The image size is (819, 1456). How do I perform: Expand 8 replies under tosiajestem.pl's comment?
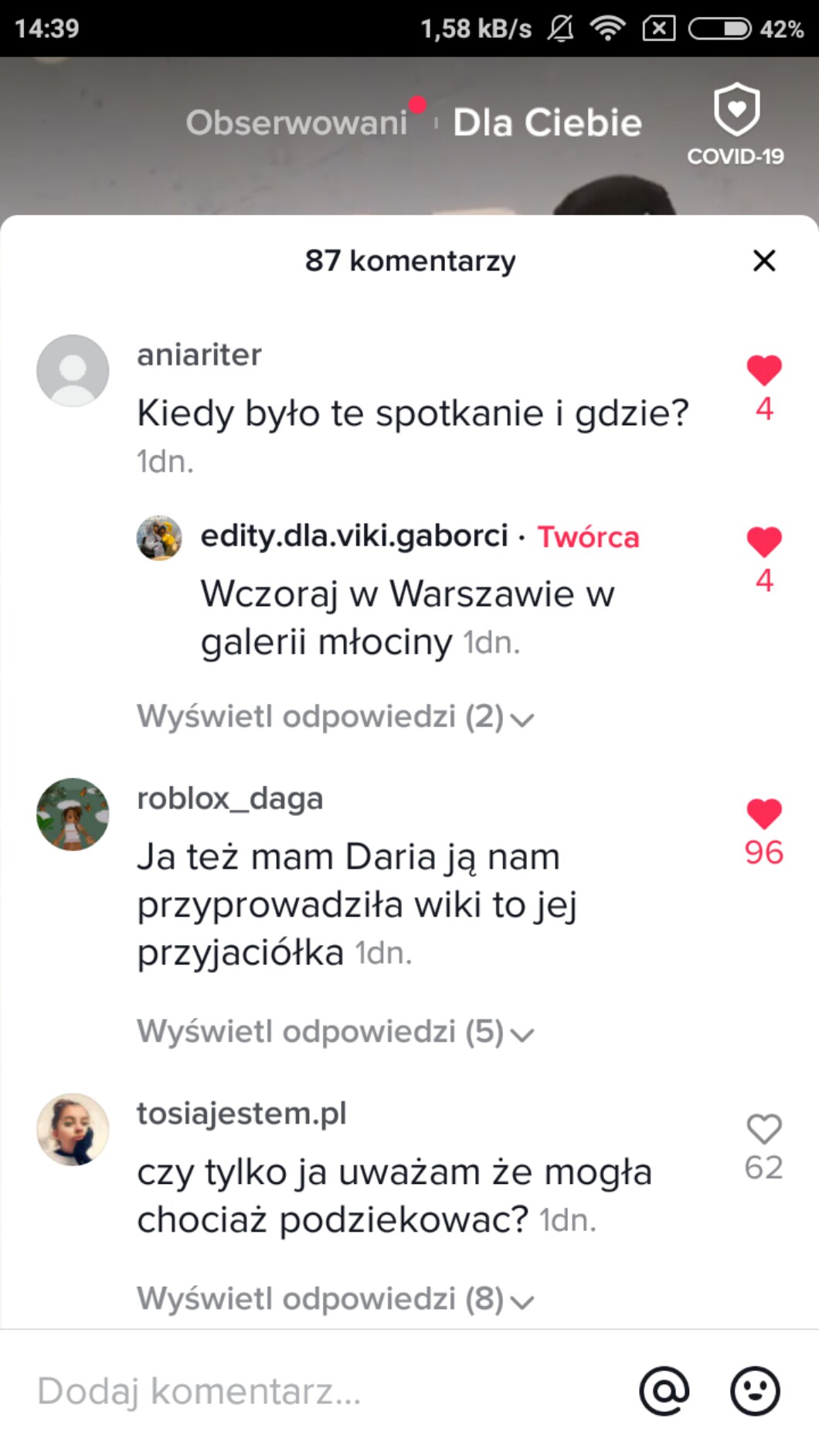(x=335, y=1299)
